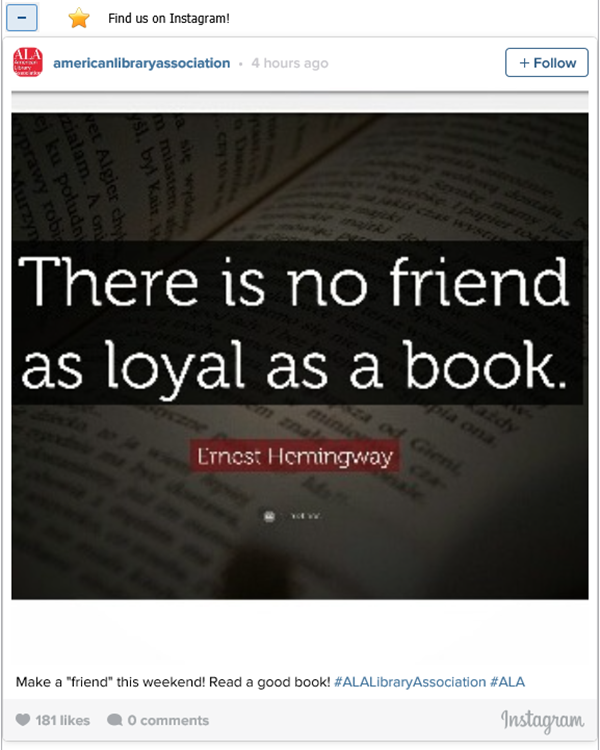Open the #ALALibraryAssociation hashtag
Image resolution: width=600 pixels, height=750 pixels.
[409, 682]
